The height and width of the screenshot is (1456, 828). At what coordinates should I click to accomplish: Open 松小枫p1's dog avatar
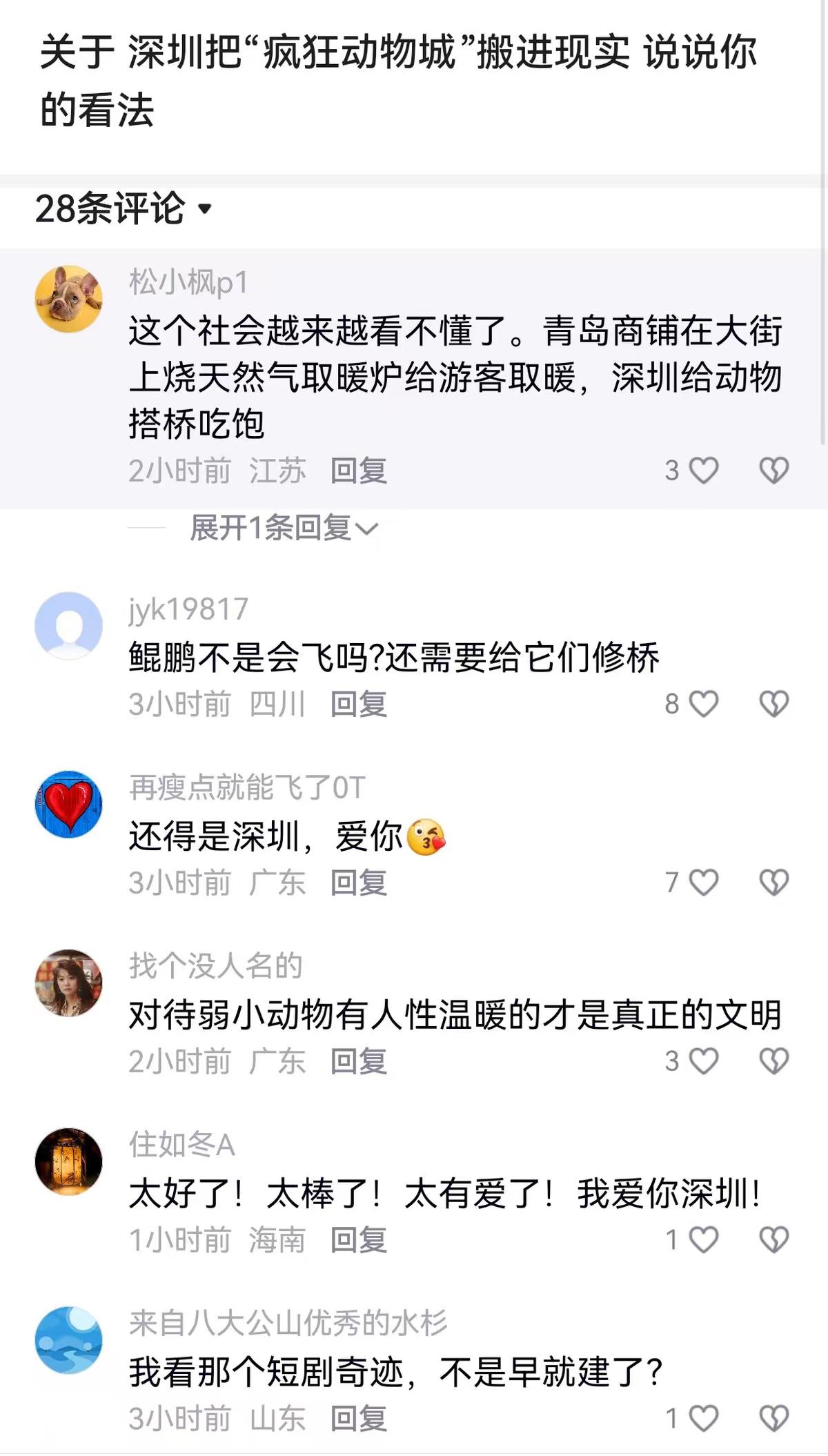(x=69, y=297)
